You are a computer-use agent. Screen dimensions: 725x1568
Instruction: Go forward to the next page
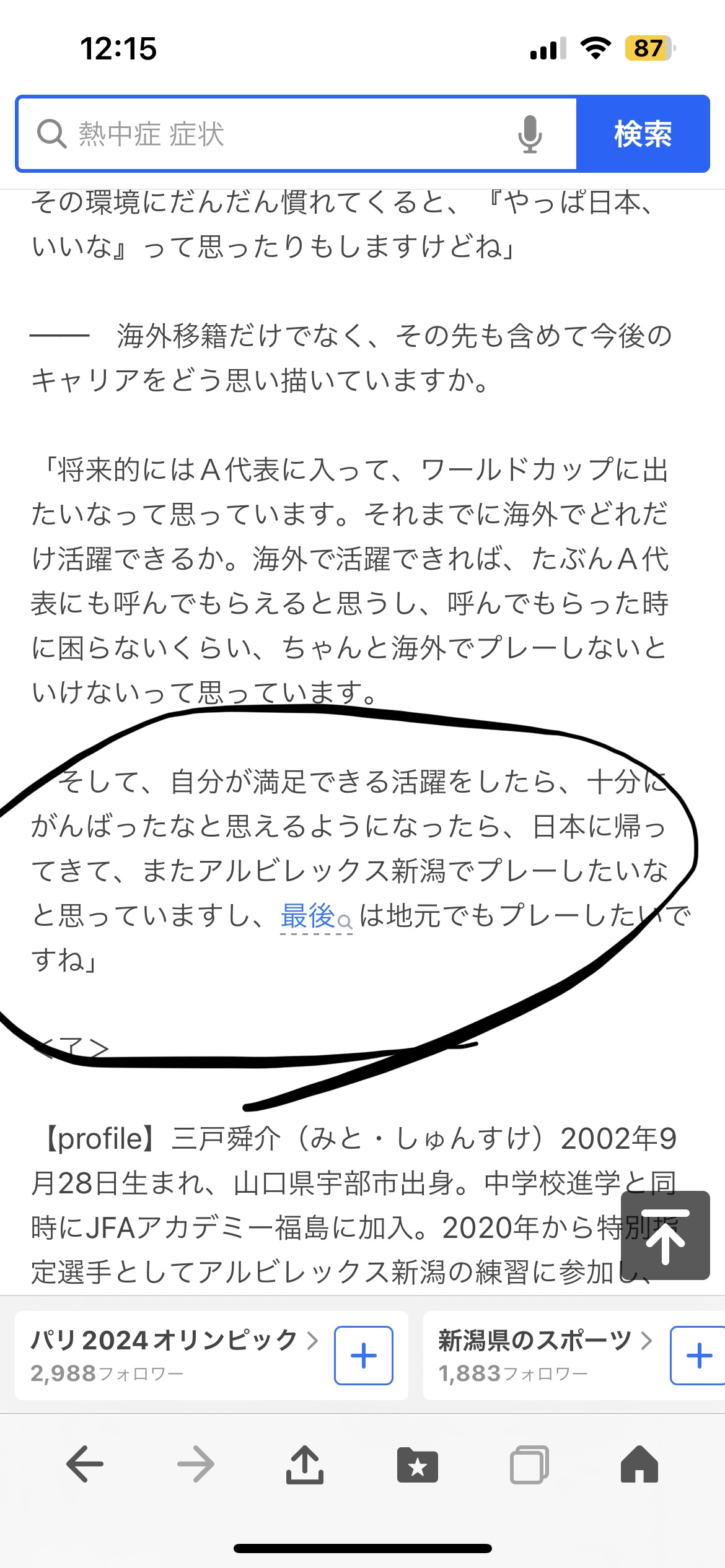coord(195,1464)
